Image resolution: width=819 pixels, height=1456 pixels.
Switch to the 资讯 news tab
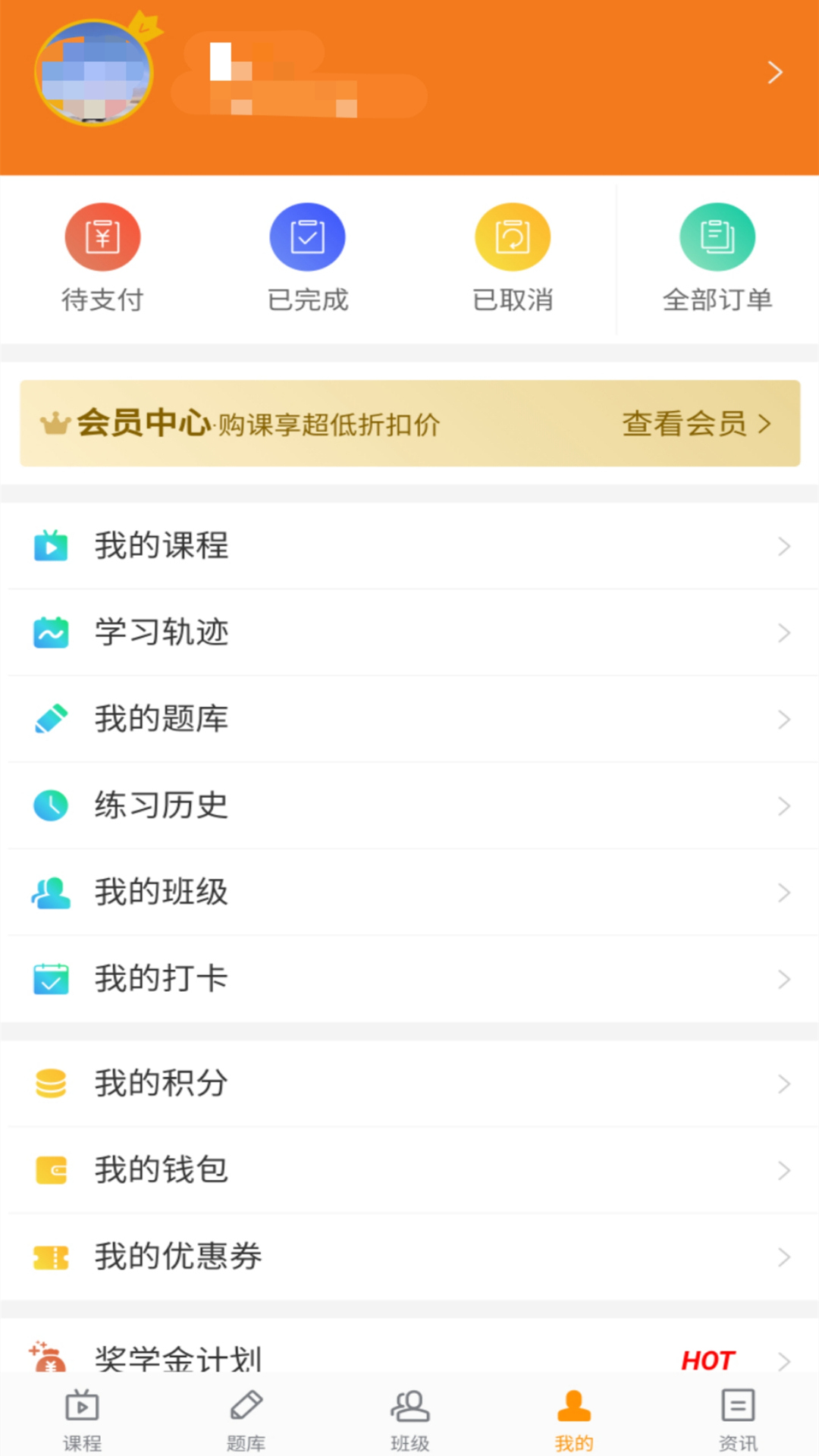click(738, 1417)
